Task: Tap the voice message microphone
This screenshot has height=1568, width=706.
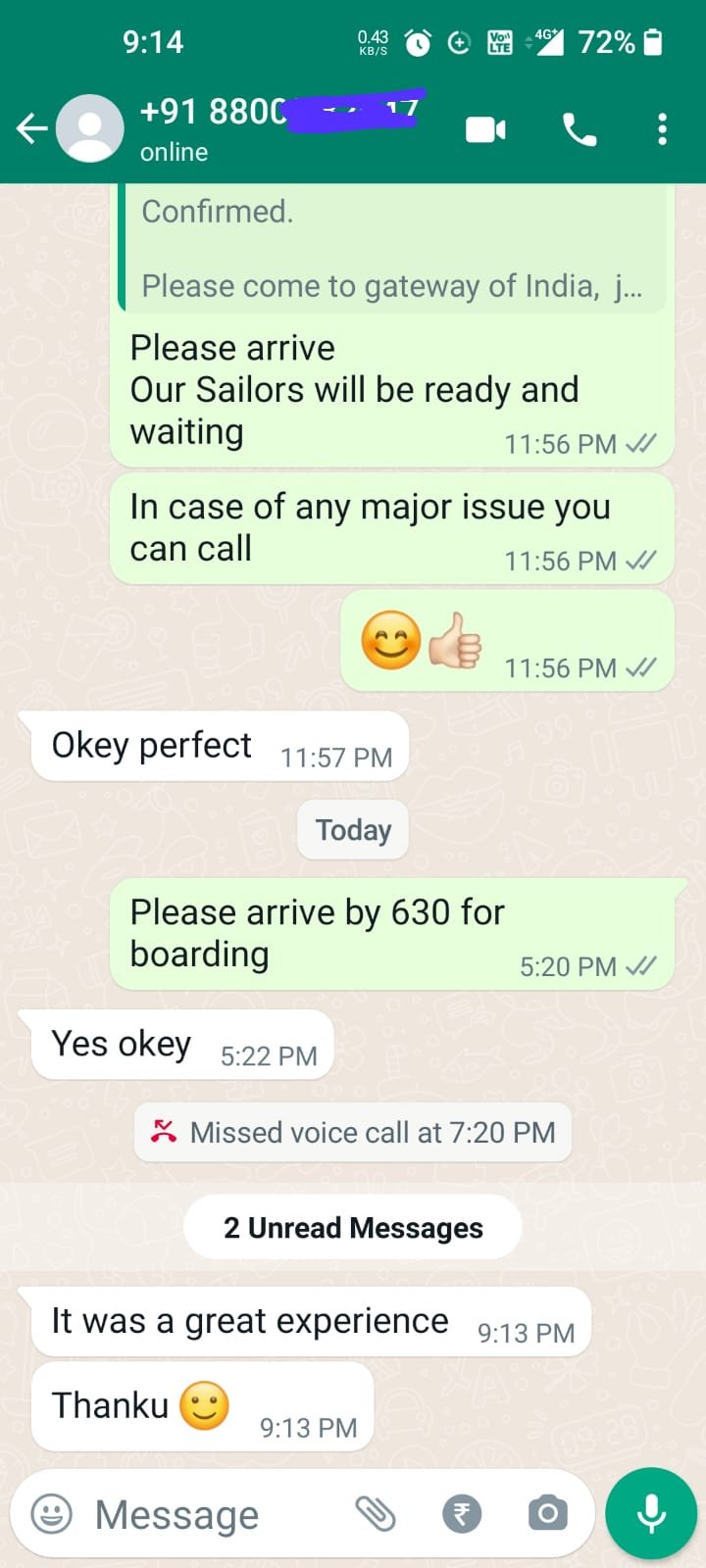Action: (x=651, y=1513)
